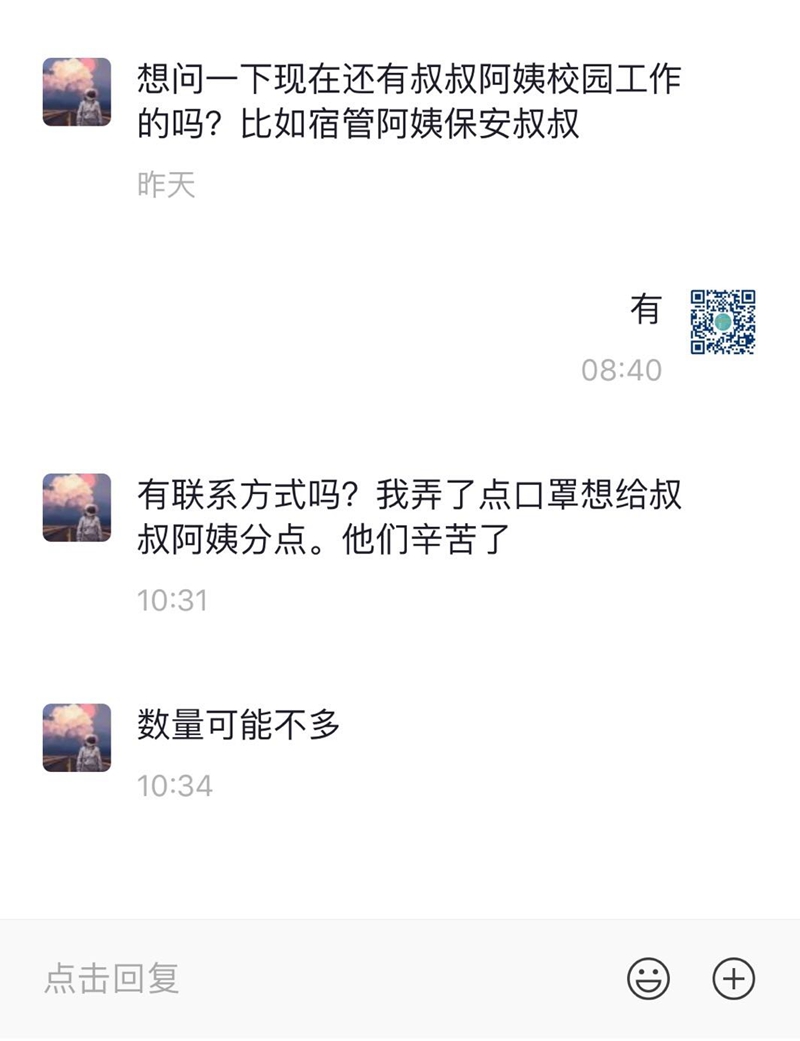The height and width of the screenshot is (1041, 800).
Task: Open the QR code avatar beside 有
Action: pyautogui.click(x=722, y=322)
